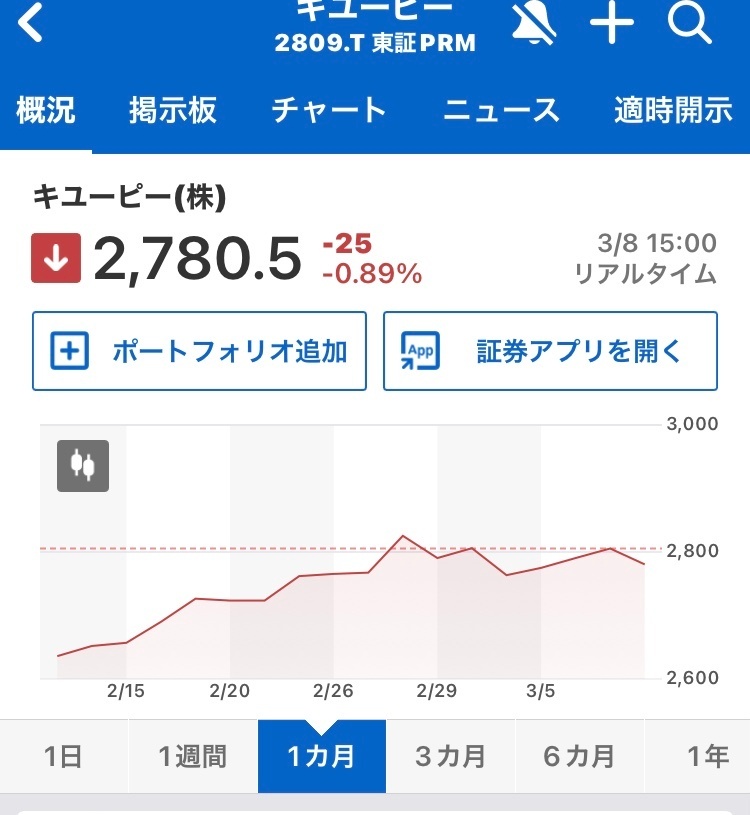Open the ニュース tab
The width and height of the screenshot is (750, 815).
click(x=501, y=110)
